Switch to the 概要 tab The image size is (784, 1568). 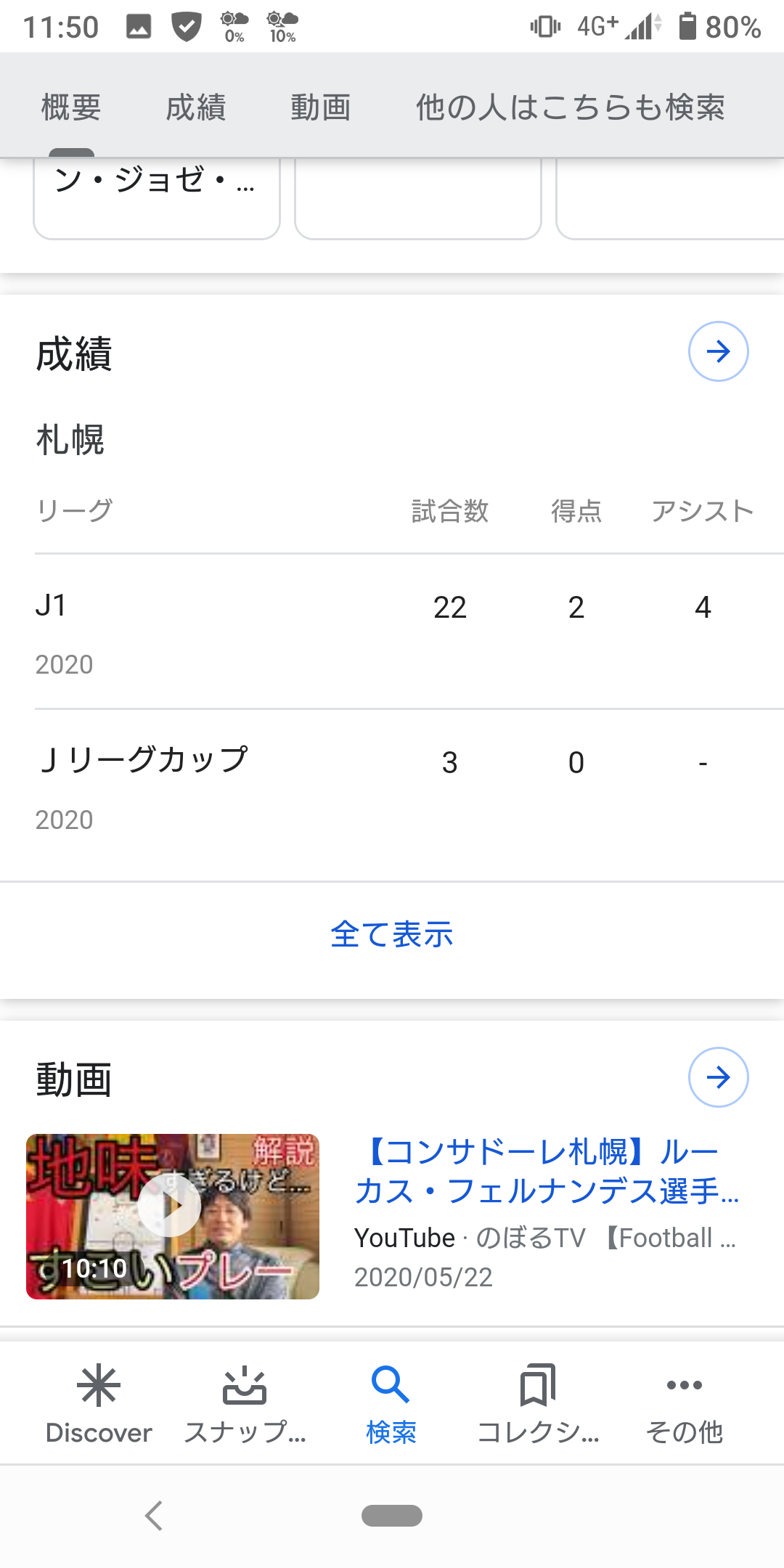[x=71, y=107]
